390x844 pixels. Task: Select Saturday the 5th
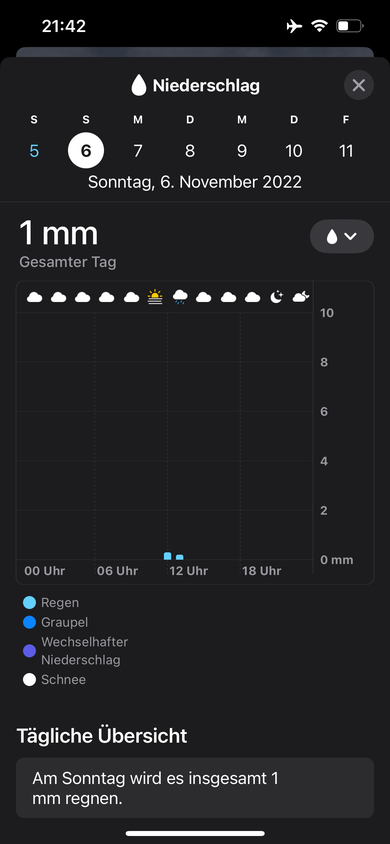click(34, 151)
